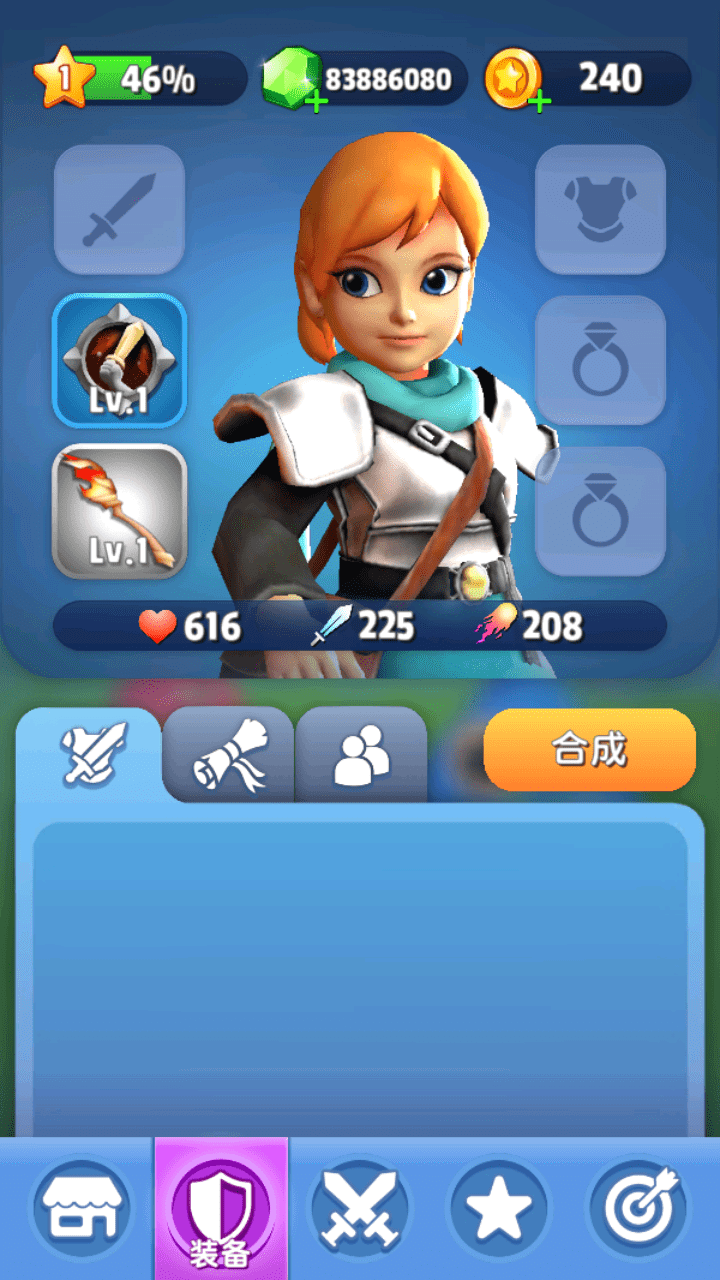Image resolution: width=720 pixels, height=1280 pixels.
Task: Open the 装备 shield tab
Action: click(x=221, y=1210)
